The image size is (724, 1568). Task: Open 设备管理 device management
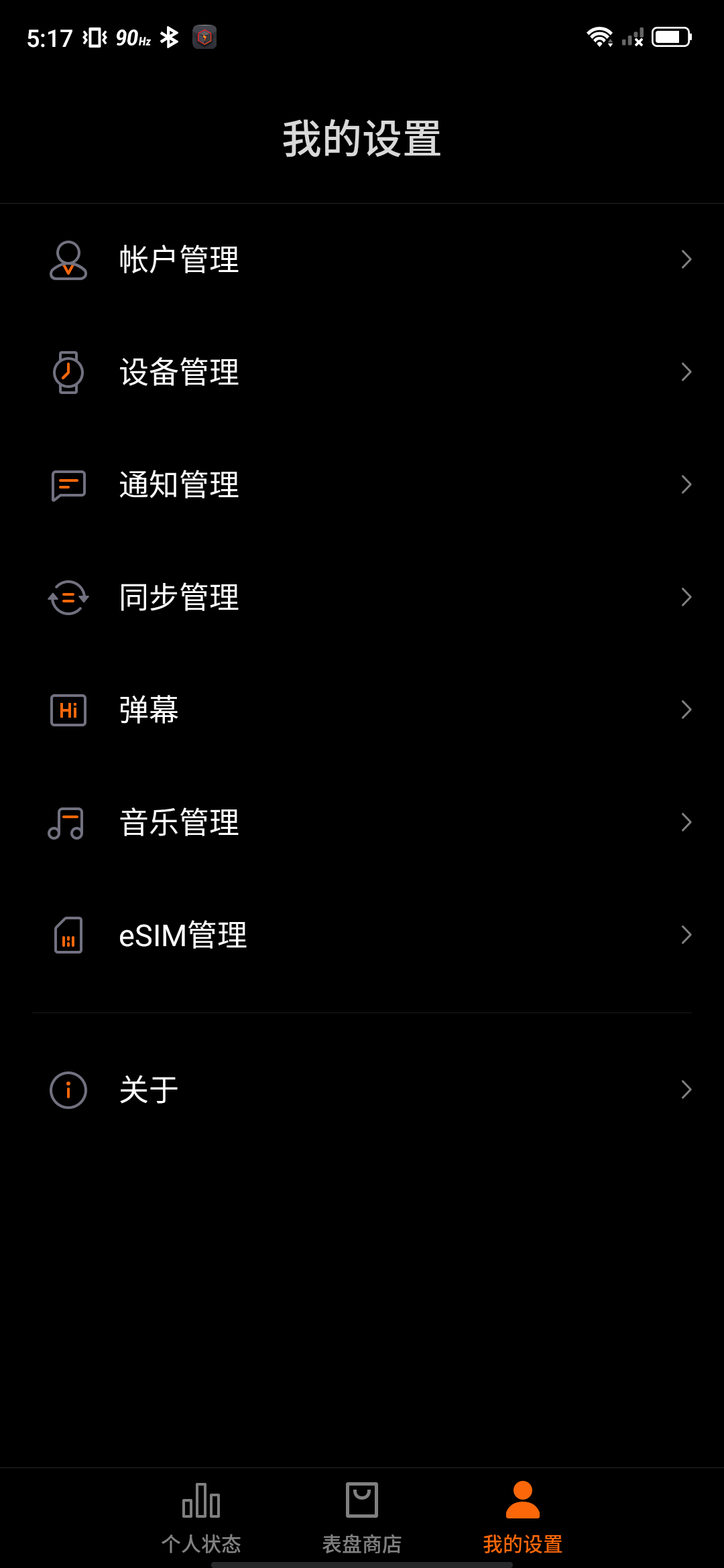click(362, 373)
